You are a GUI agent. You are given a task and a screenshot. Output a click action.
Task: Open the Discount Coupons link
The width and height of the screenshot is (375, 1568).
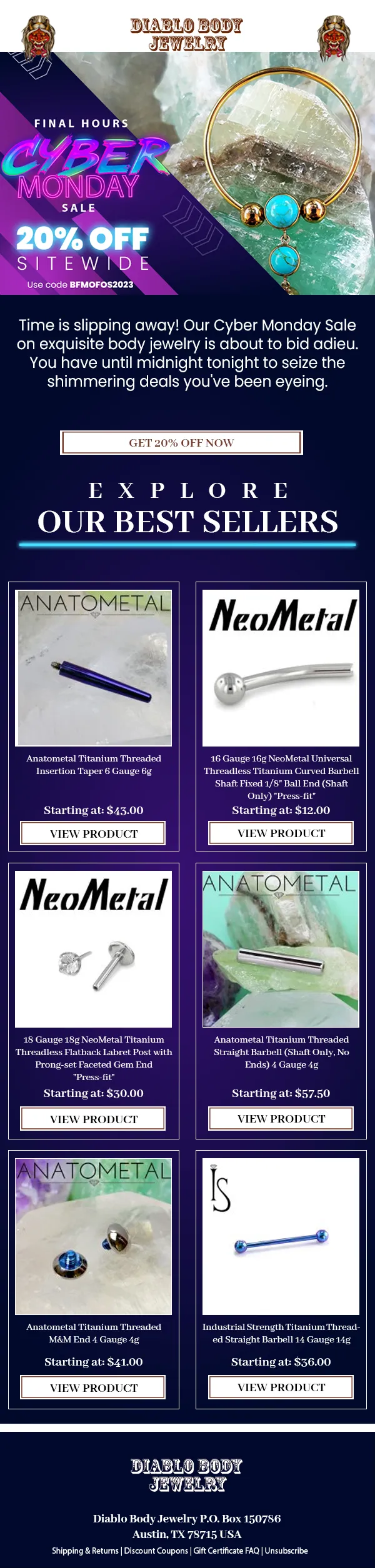coord(156,1550)
